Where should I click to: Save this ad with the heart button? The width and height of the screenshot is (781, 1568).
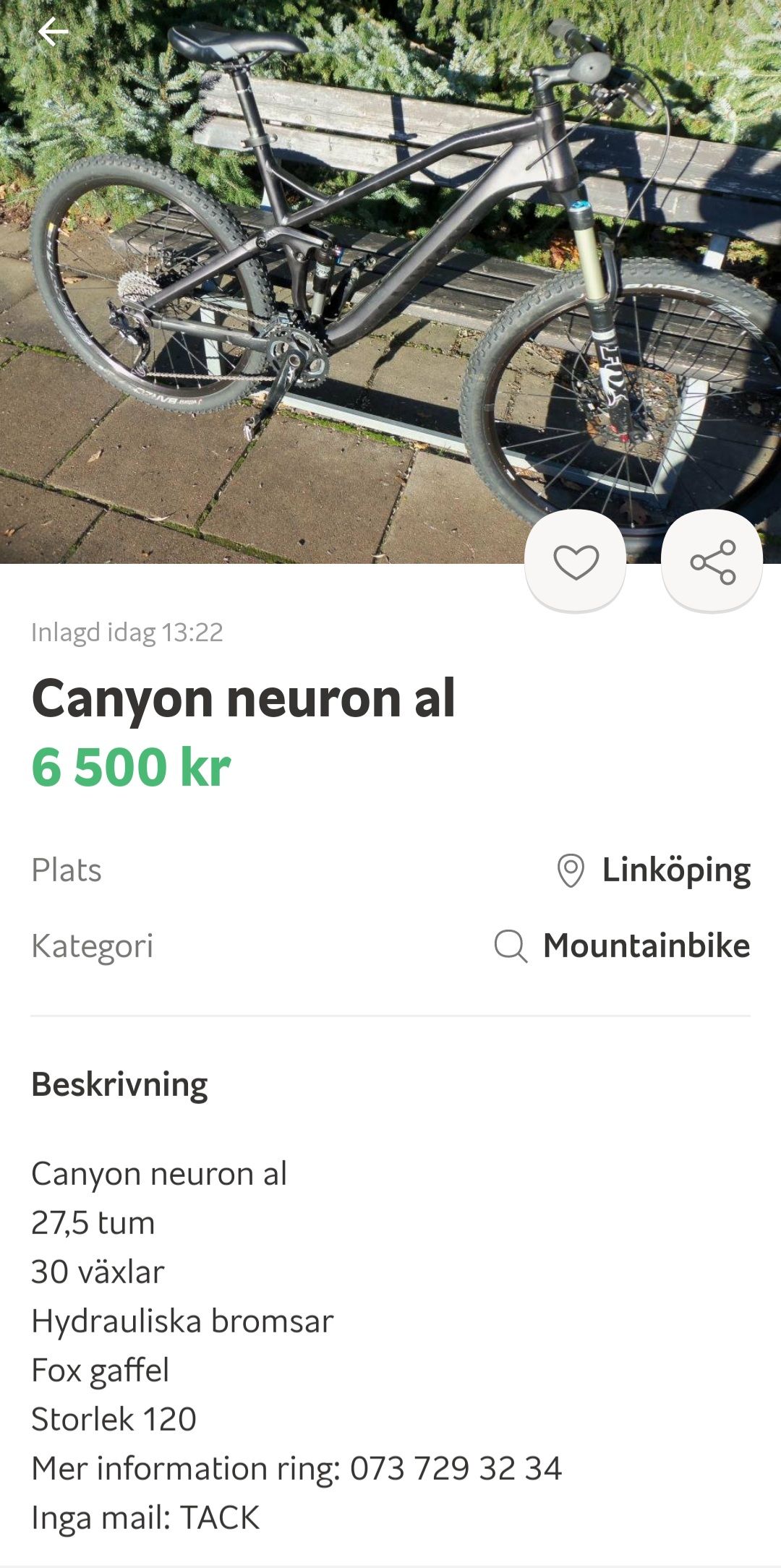click(x=576, y=561)
